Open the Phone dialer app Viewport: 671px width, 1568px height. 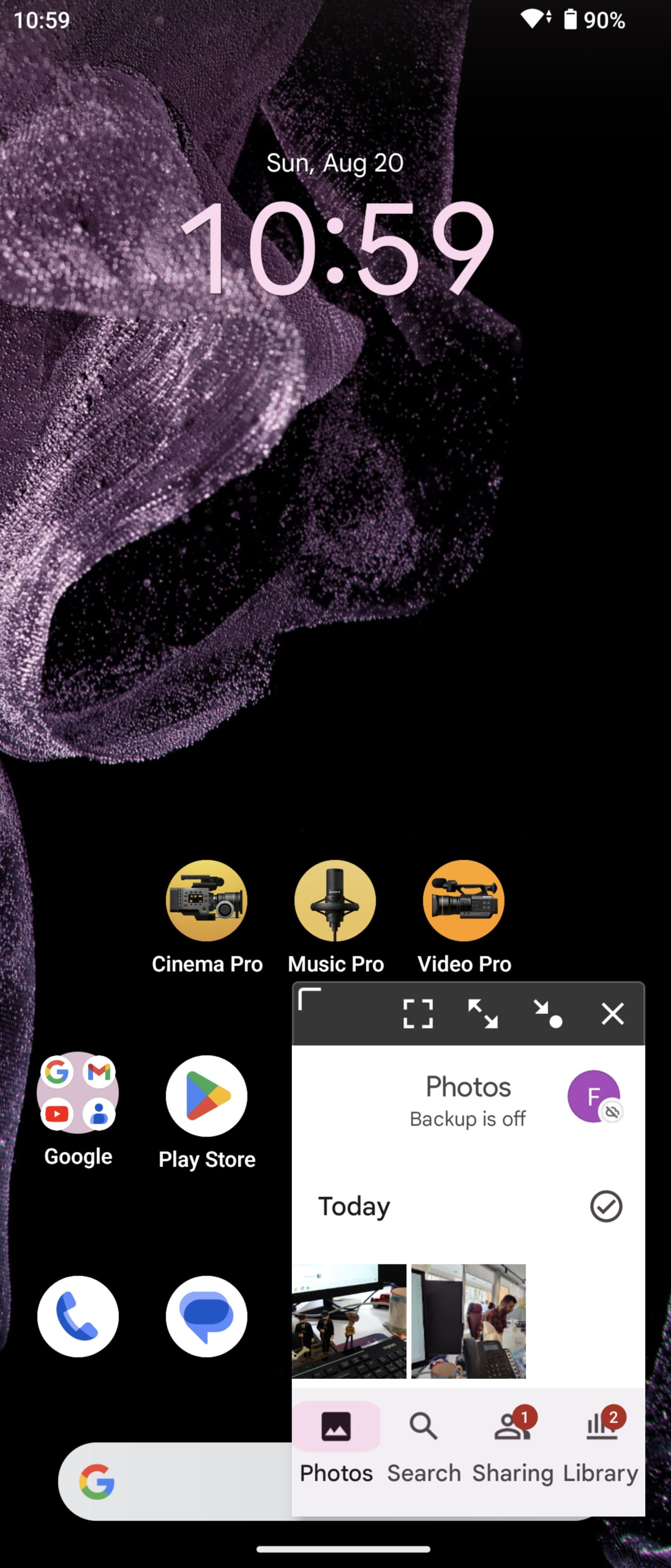[x=78, y=1316]
